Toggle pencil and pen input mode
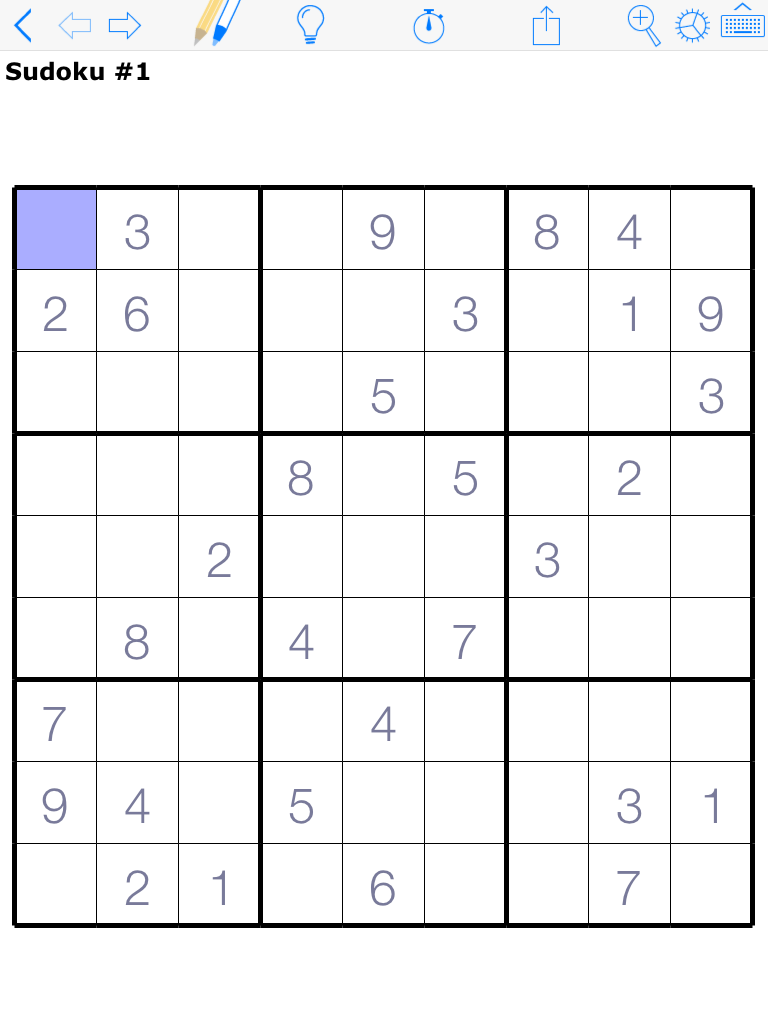This screenshot has height=1024, width=768. coord(217,23)
